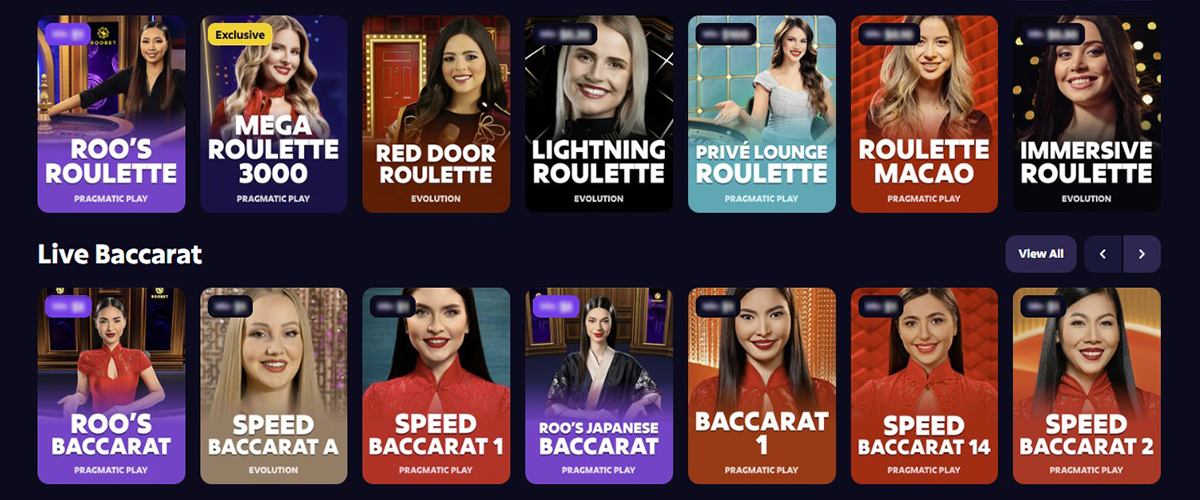Open Speed Baccarat 1
The width and height of the screenshot is (1200, 500).
(436, 386)
